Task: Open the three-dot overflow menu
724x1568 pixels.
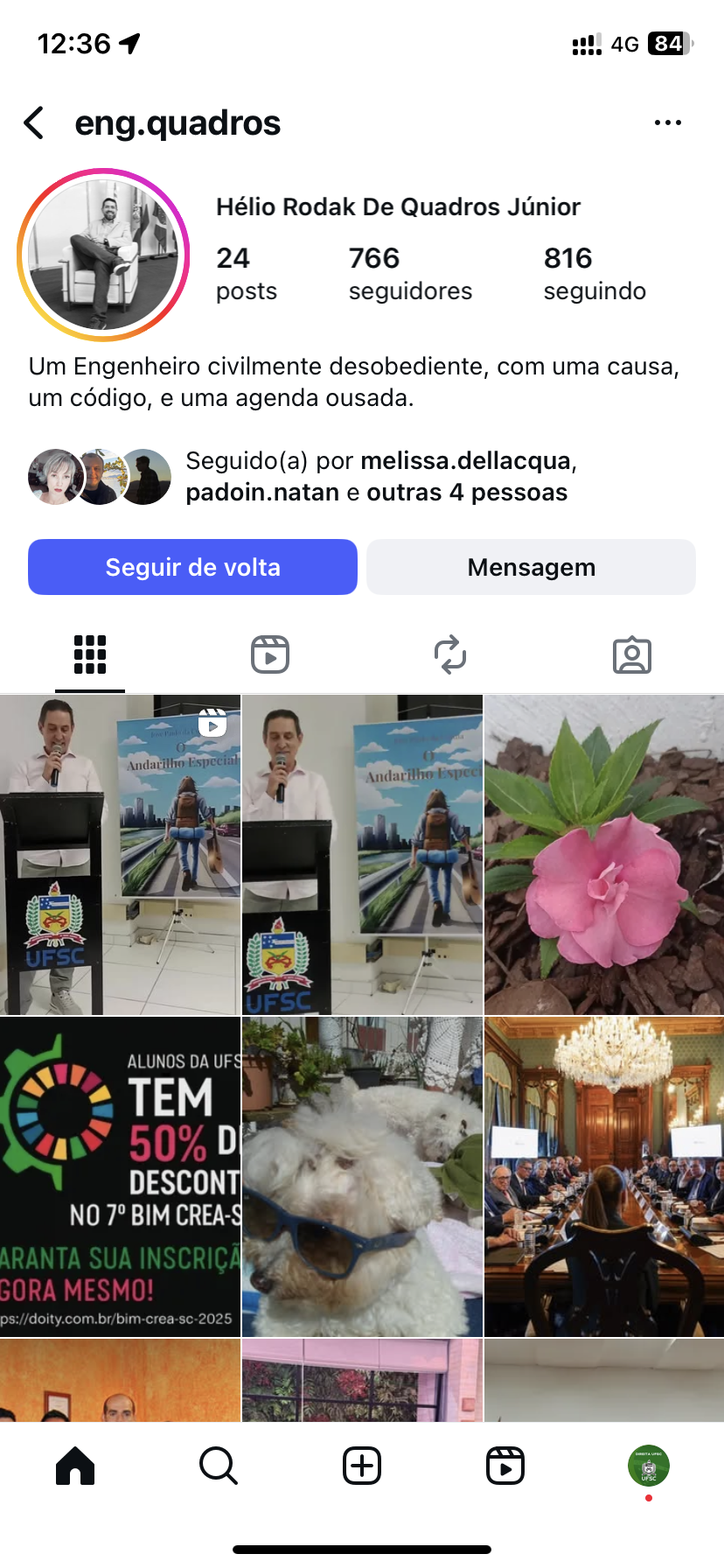Action: pos(667,123)
